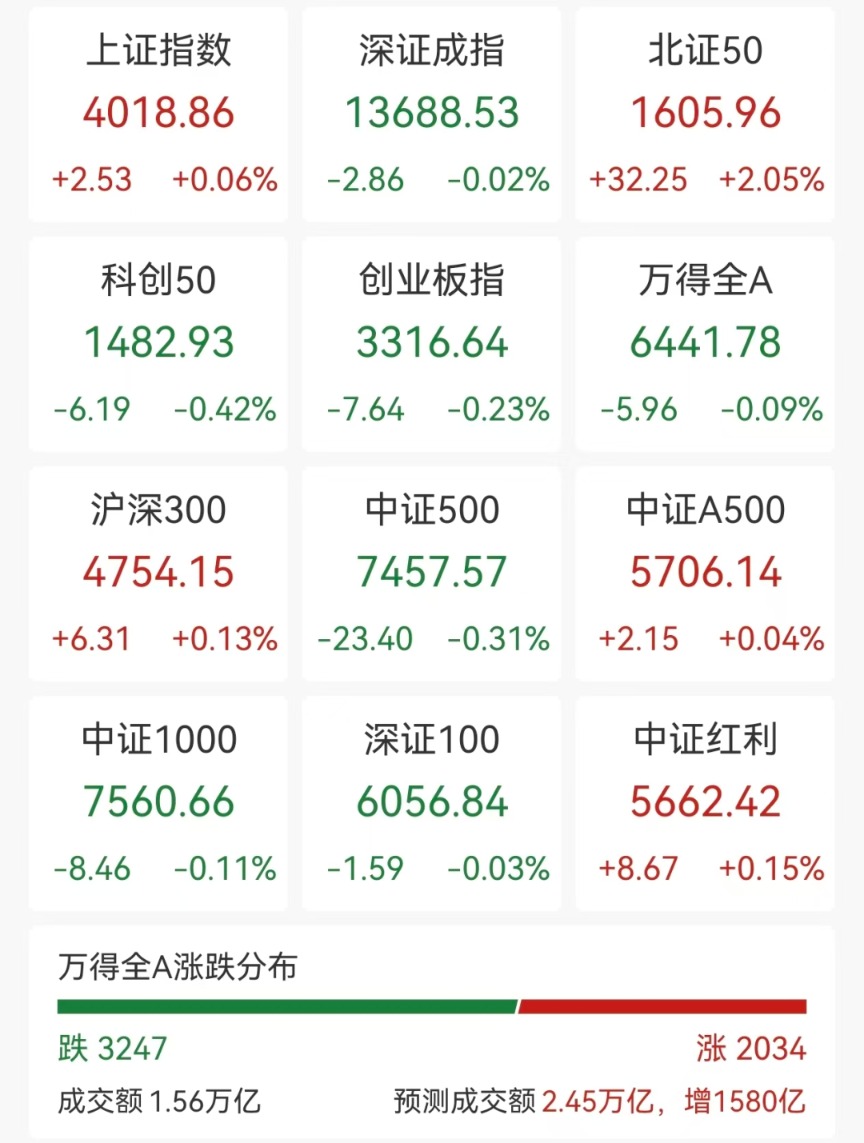864x1143 pixels.
Task: Open the 中证1000 index card
Action: click(158, 804)
